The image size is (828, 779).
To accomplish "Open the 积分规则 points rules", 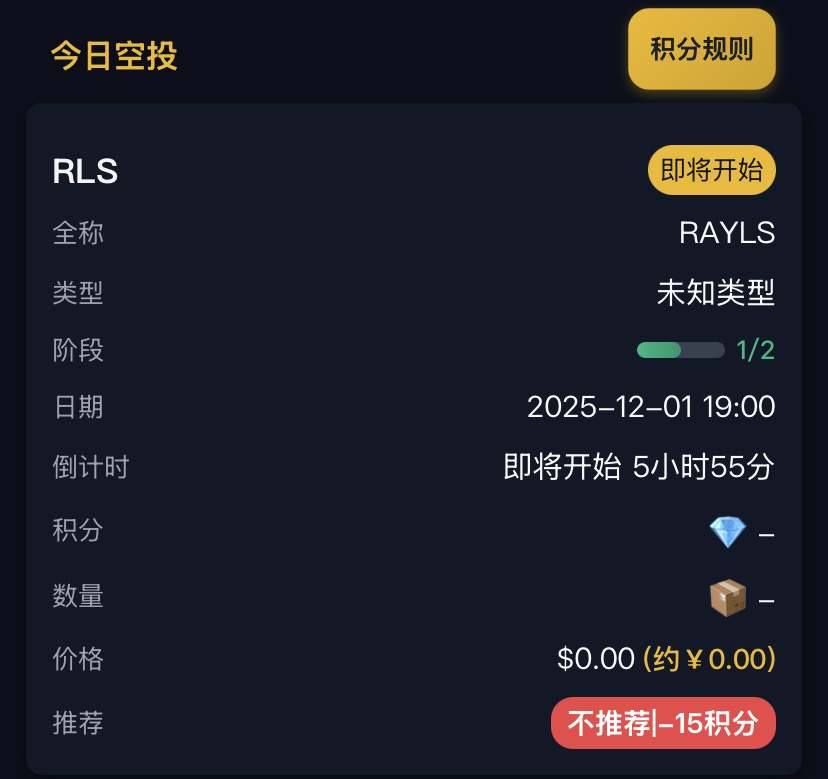I will point(701,50).
